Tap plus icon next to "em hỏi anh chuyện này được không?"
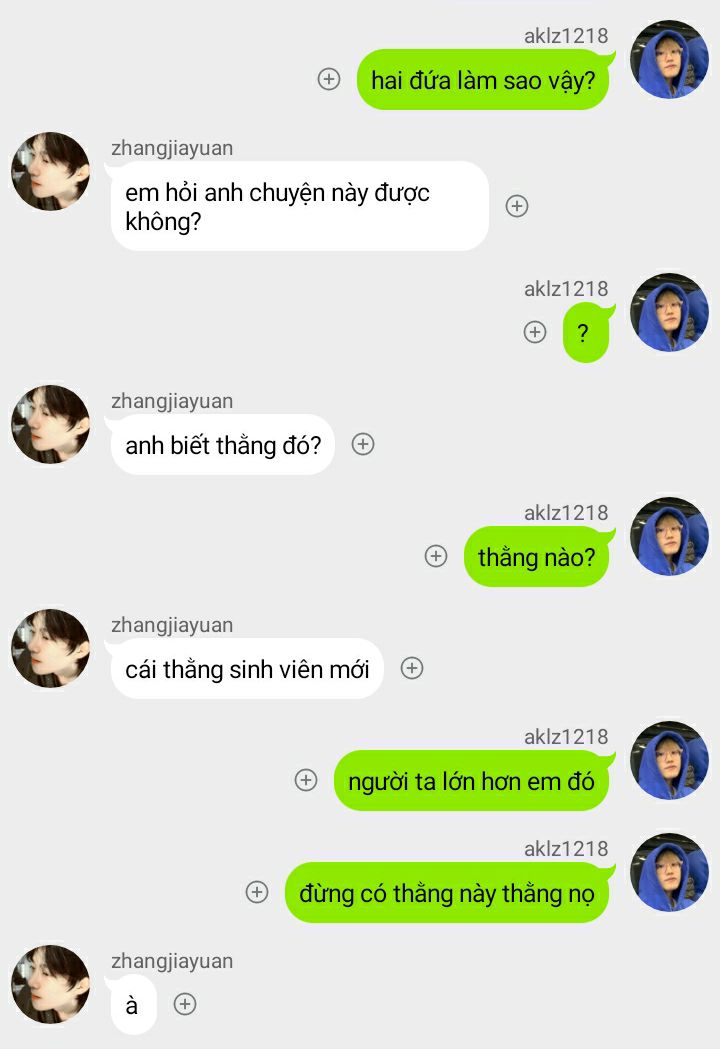 (516, 206)
